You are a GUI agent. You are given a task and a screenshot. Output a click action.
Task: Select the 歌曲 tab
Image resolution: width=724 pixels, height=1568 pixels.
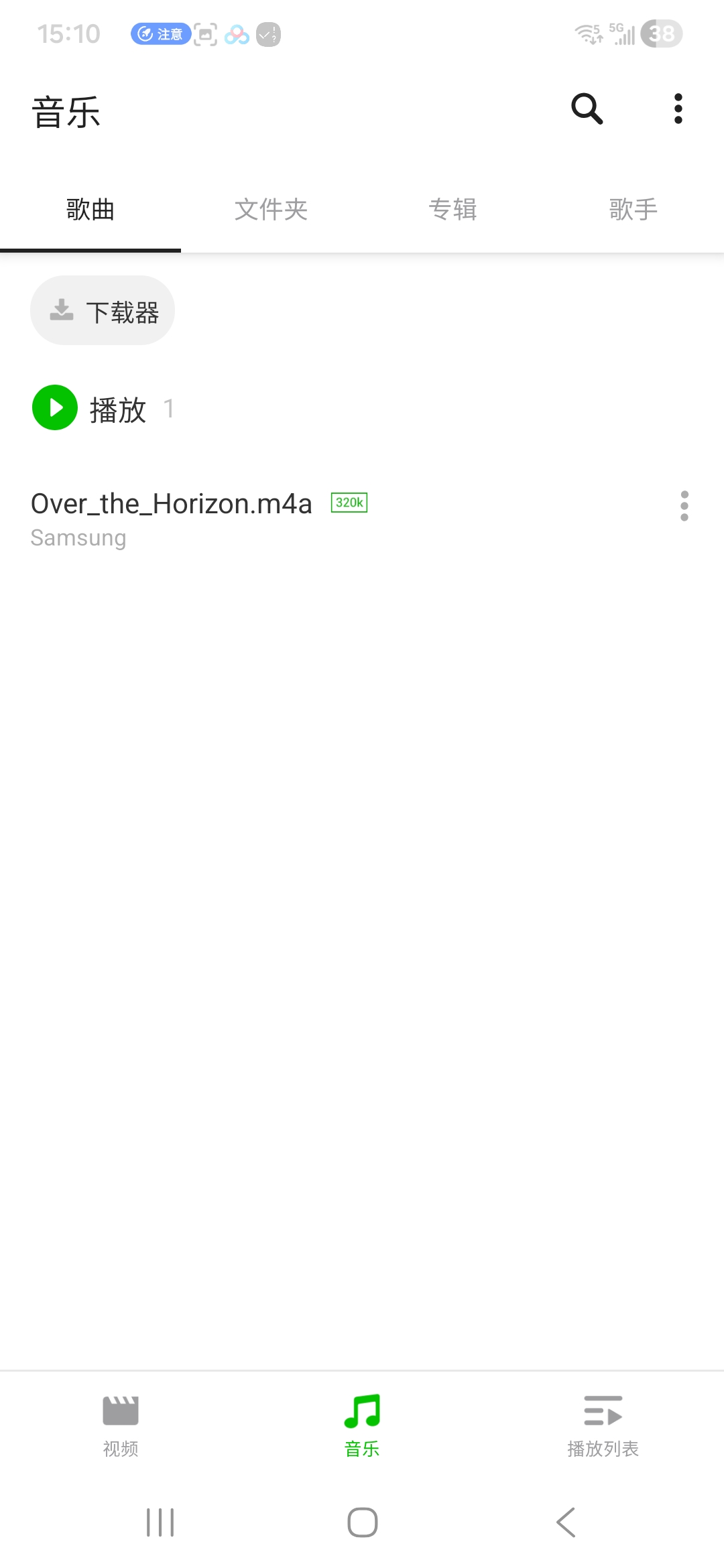point(90,210)
